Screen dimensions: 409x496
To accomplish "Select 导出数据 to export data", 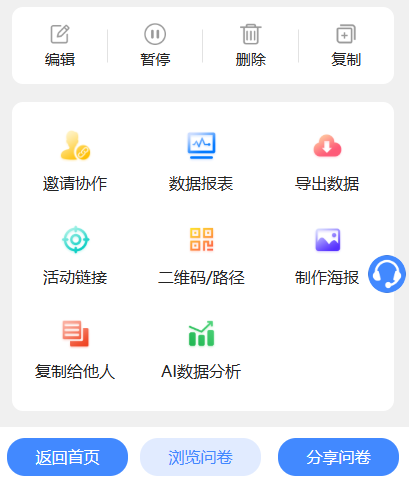I will click(x=327, y=161).
